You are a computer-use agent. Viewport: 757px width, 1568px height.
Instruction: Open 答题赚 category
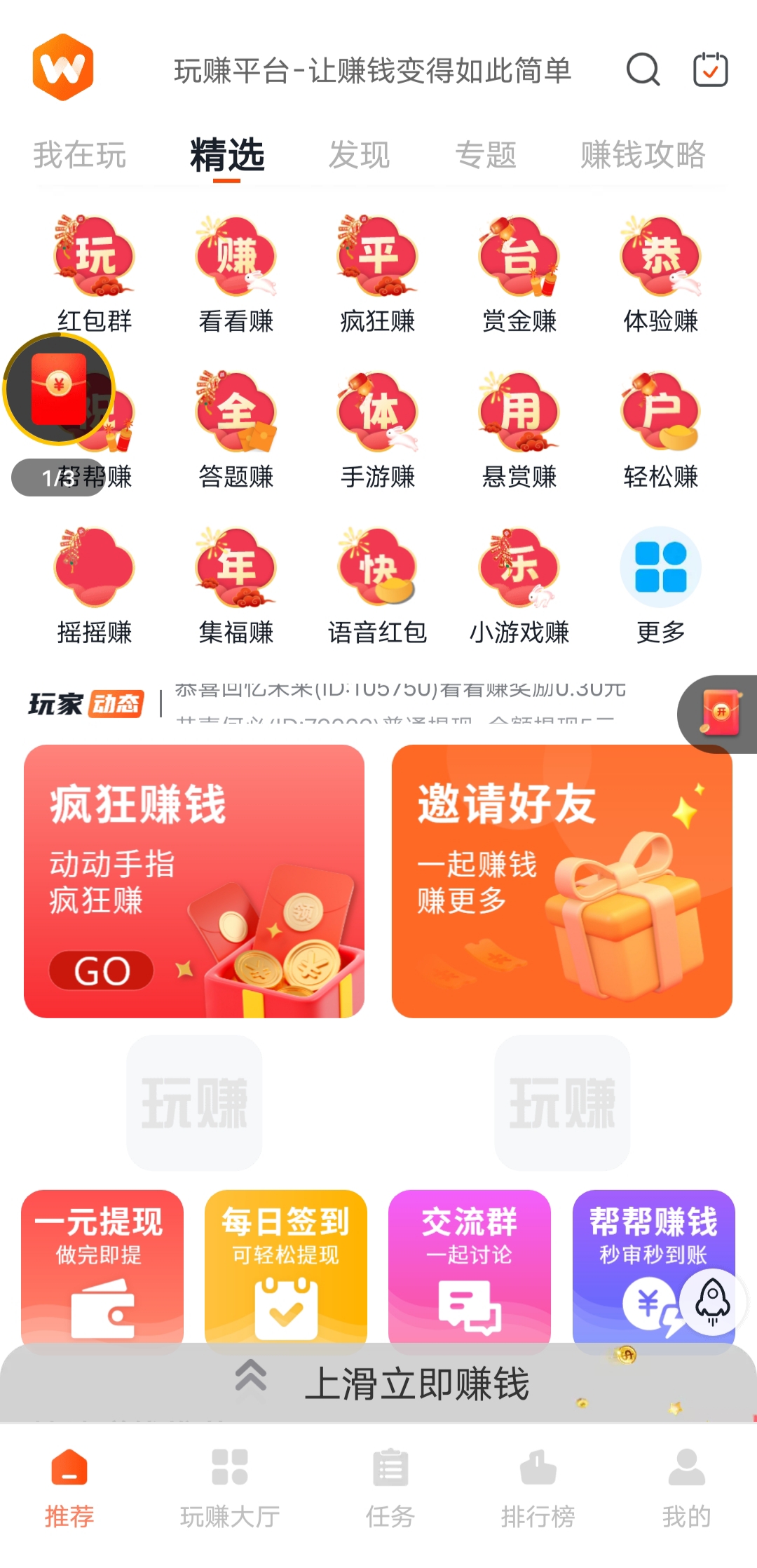[x=236, y=431]
